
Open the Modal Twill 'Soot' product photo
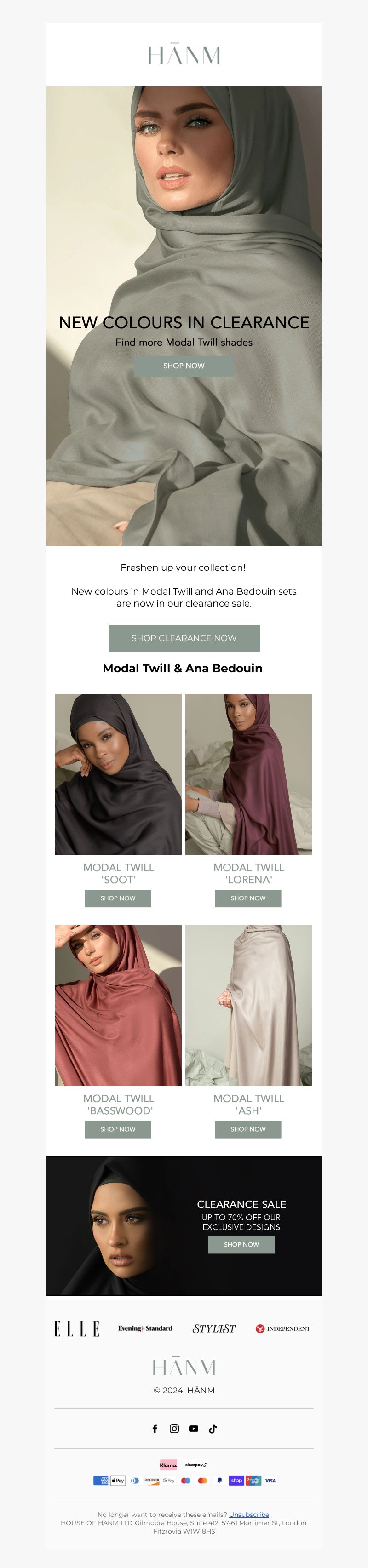coord(118,774)
